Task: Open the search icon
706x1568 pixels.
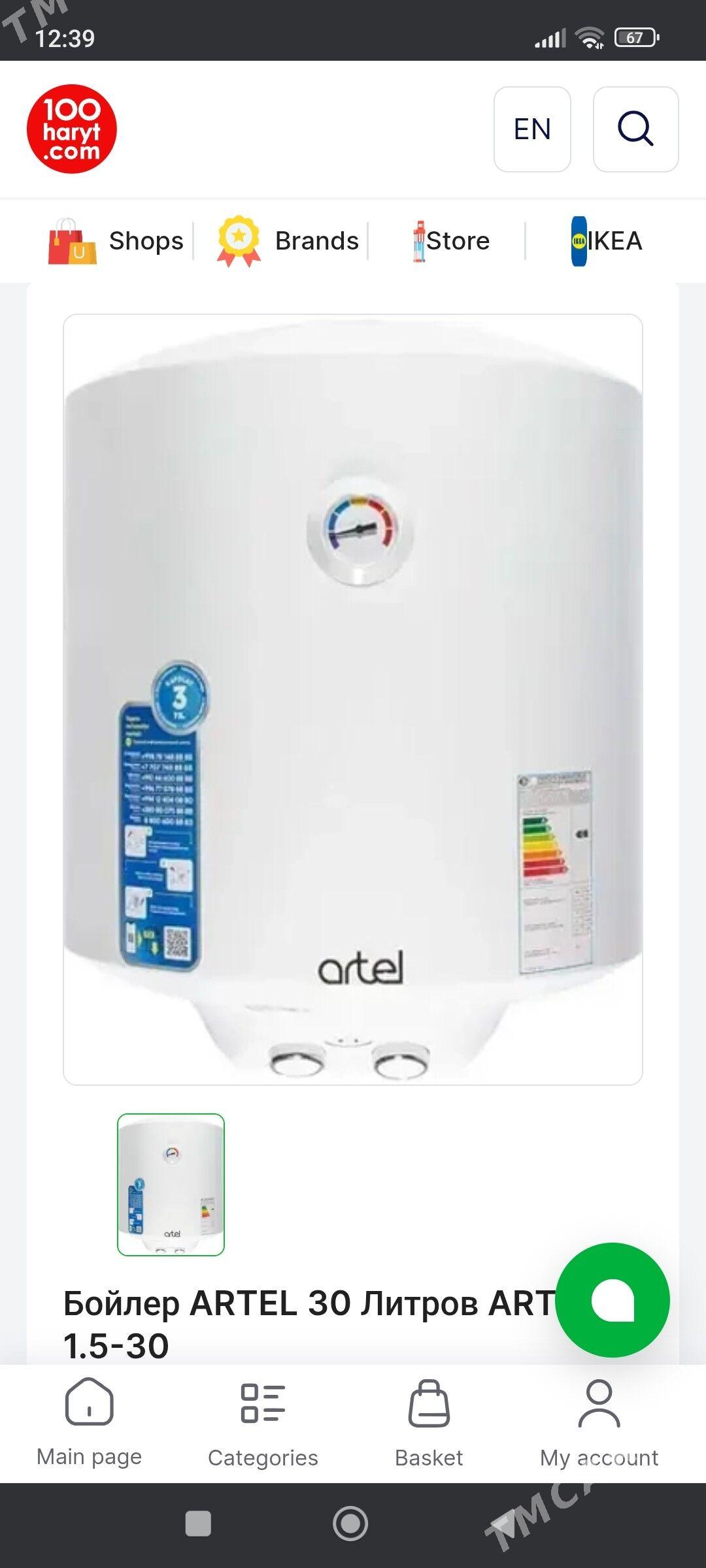Action: [x=635, y=129]
